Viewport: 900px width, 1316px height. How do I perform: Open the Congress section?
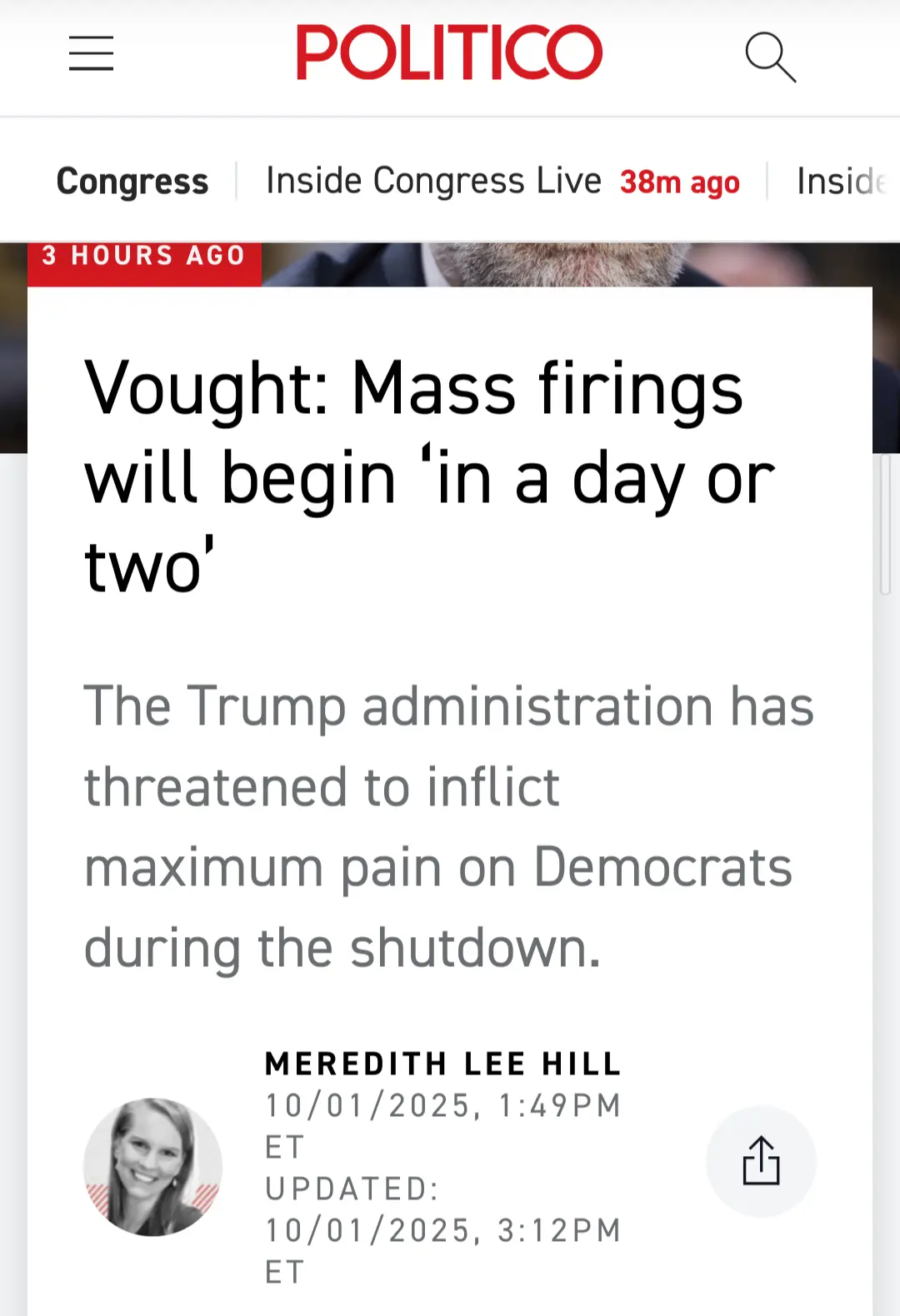pyautogui.click(x=132, y=182)
